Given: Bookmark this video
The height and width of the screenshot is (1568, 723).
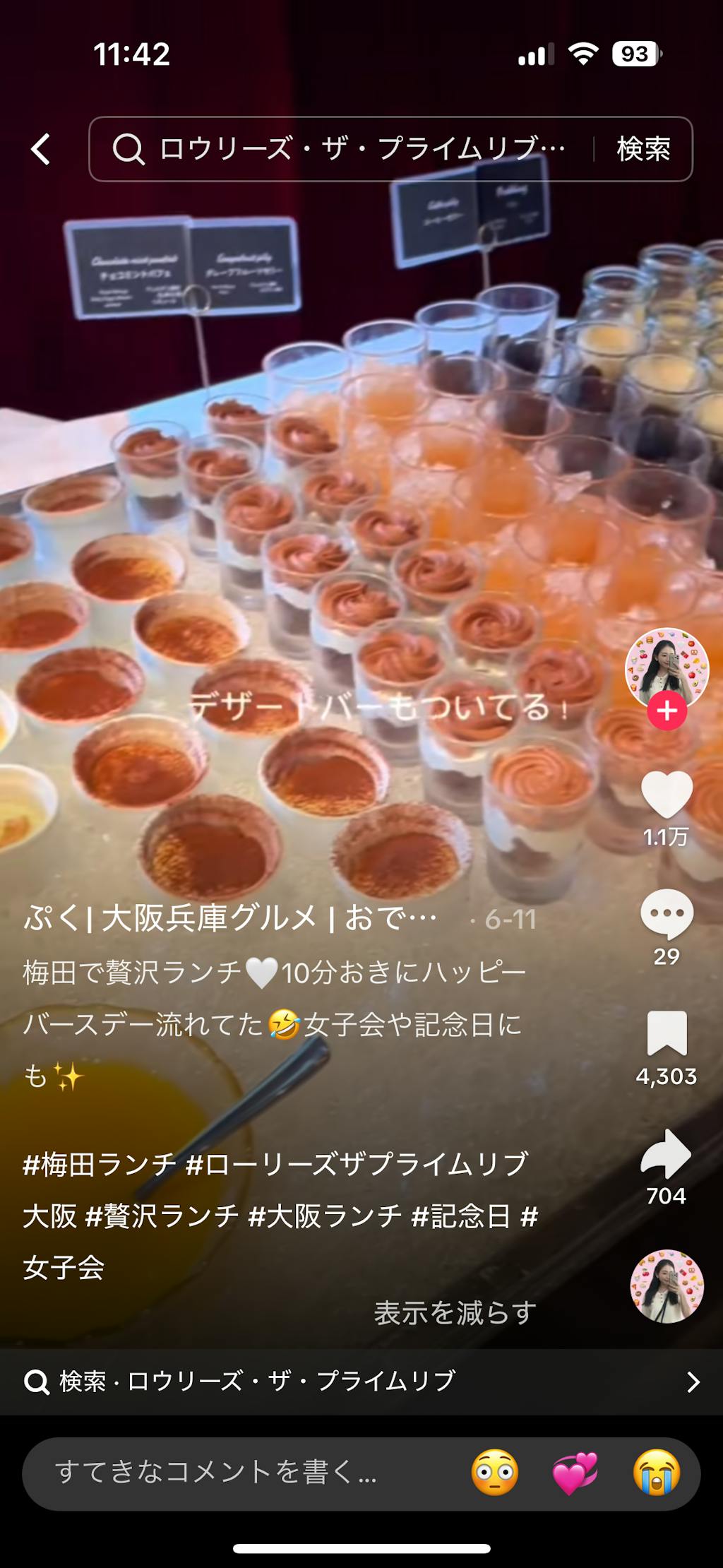Looking at the screenshot, I should tap(667, 1033).
